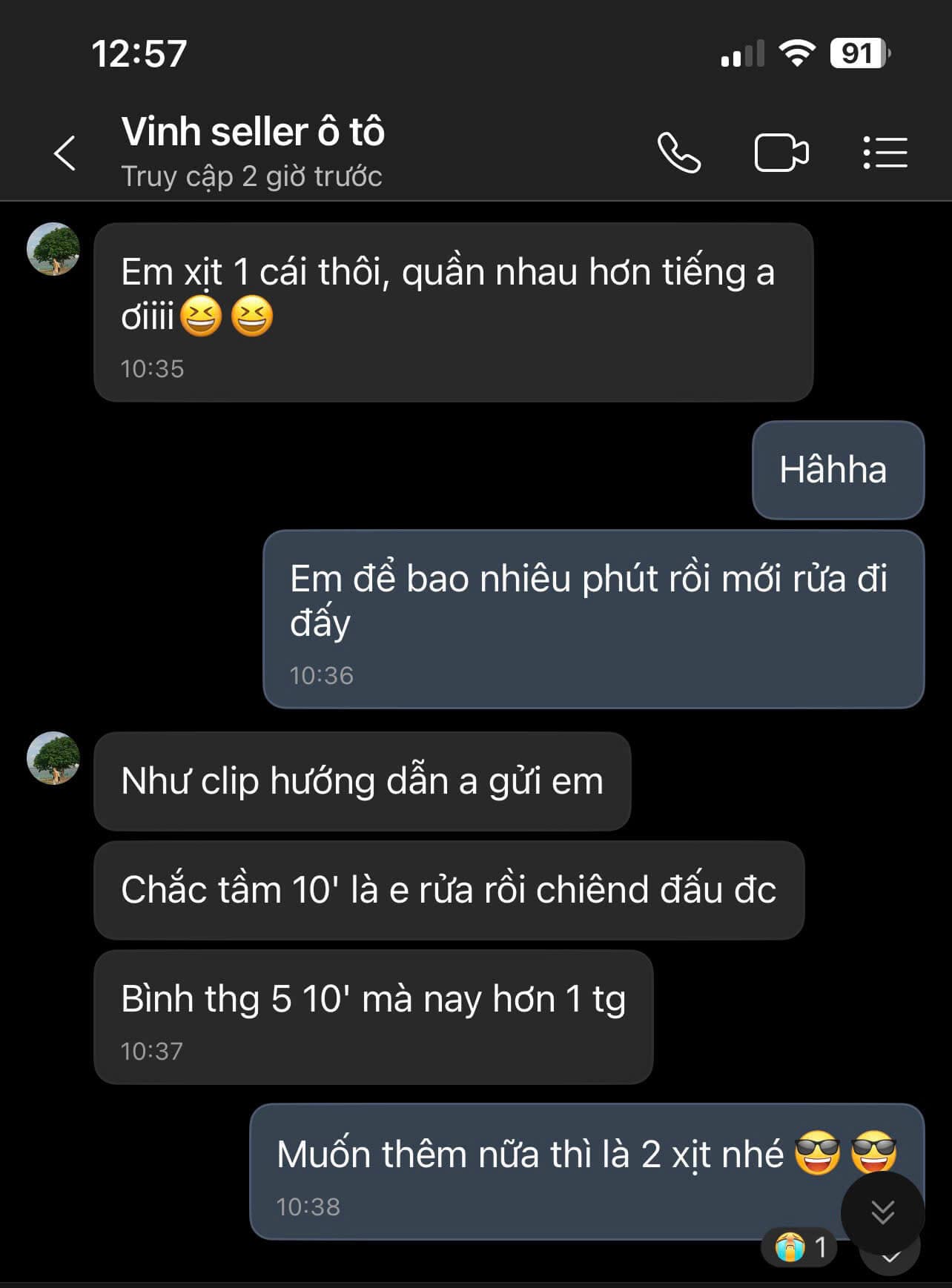Open Vinh's avatar beside first message

[x=53, y=249]
